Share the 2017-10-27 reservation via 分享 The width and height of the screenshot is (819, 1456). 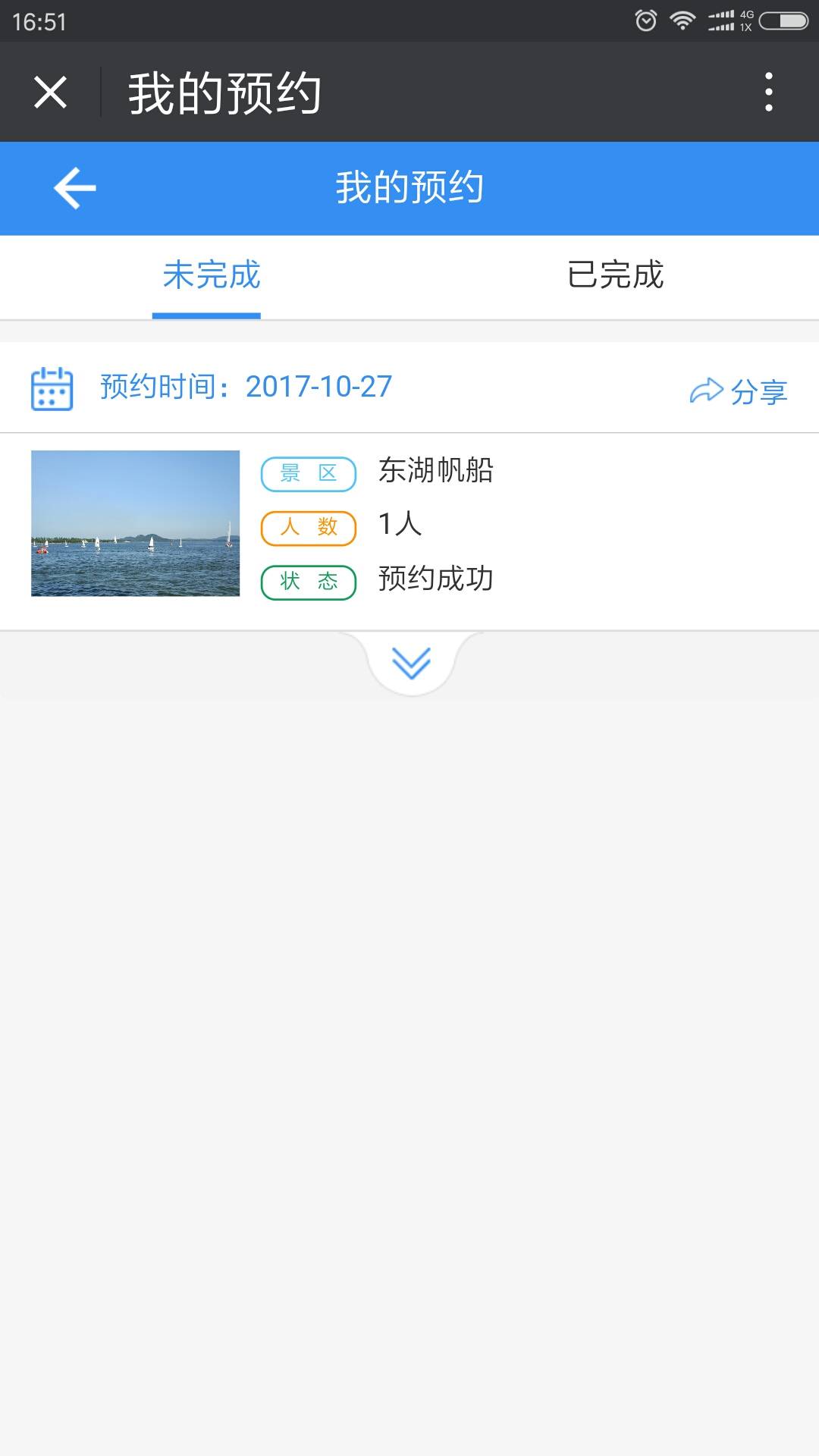[738, 391]
